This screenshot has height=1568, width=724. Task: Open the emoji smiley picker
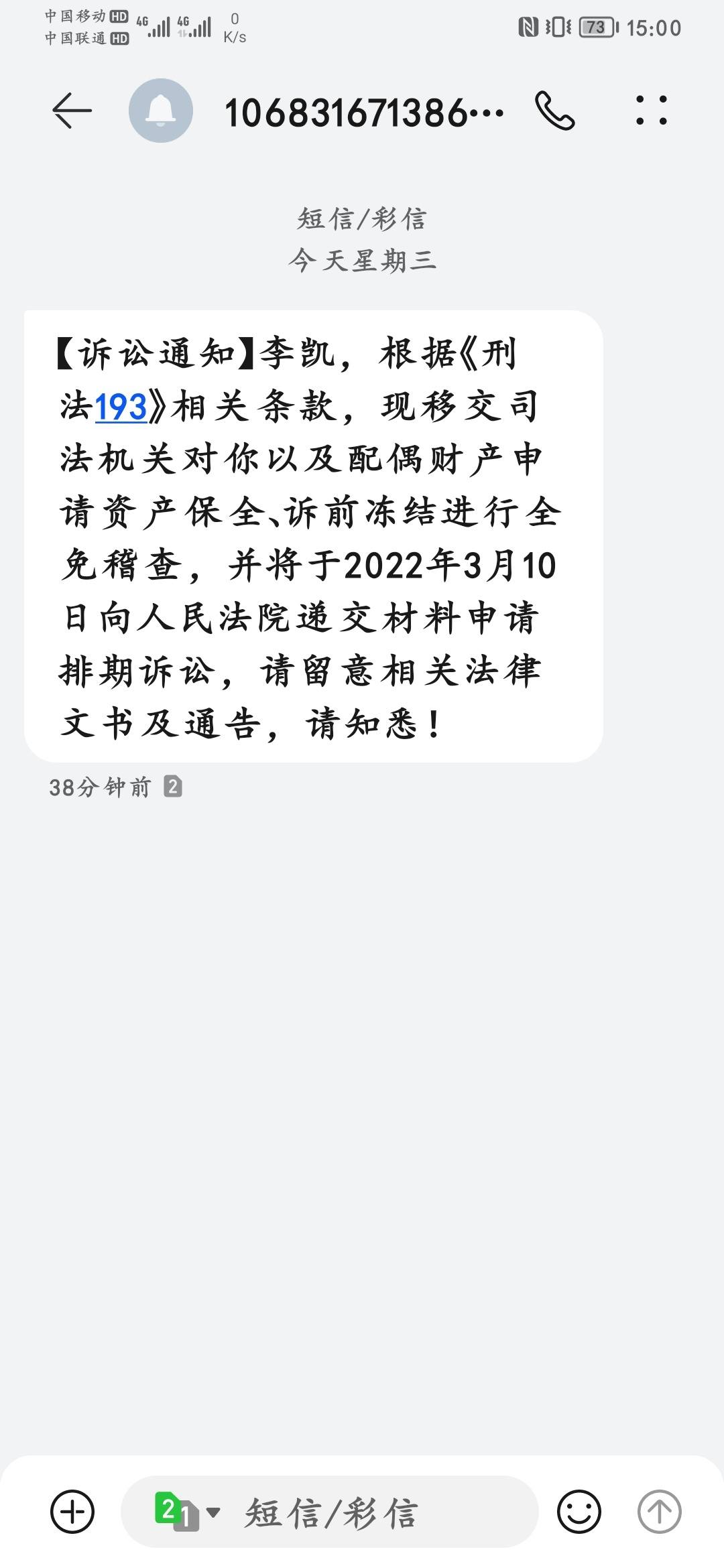[x=579, y=1512]
